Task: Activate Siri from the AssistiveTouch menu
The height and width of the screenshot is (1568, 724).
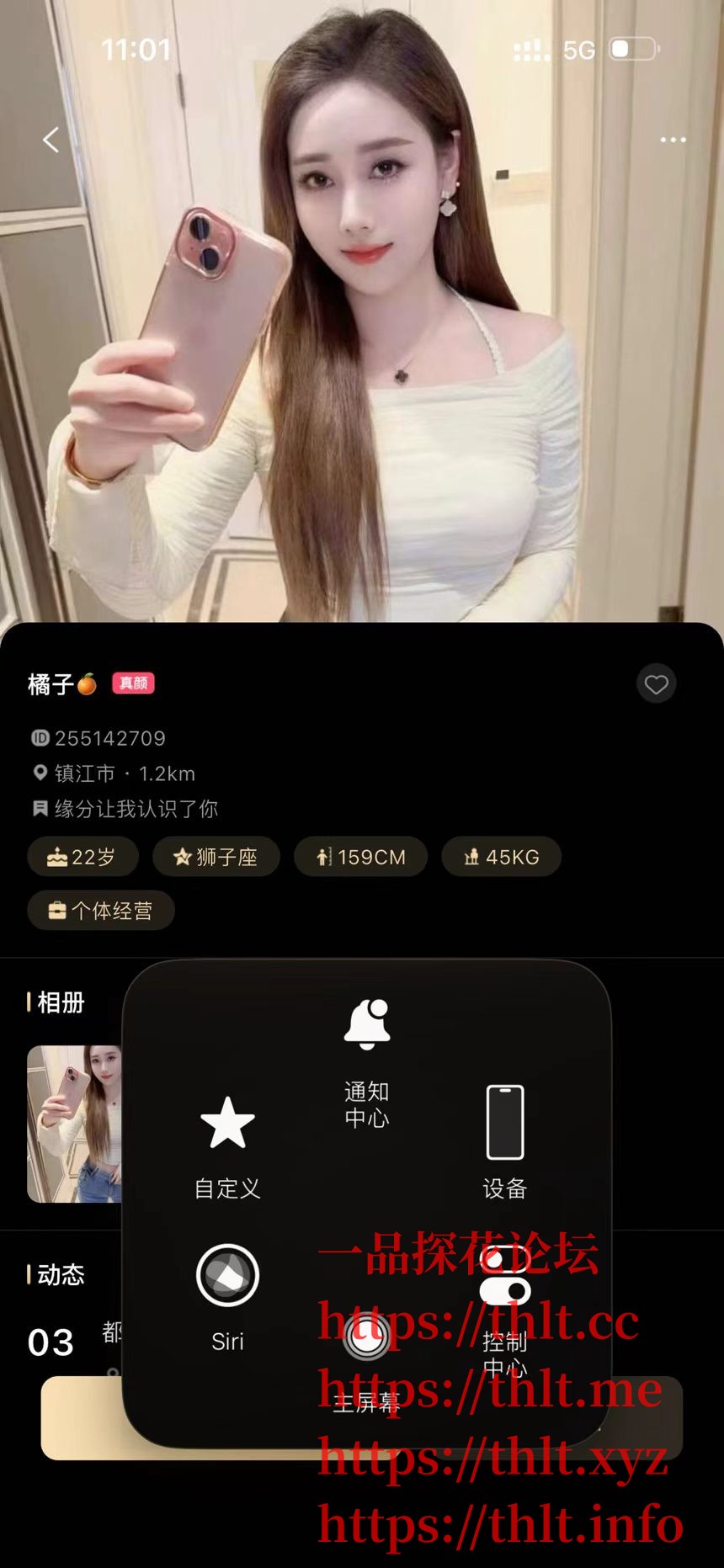Action: 226,1276
